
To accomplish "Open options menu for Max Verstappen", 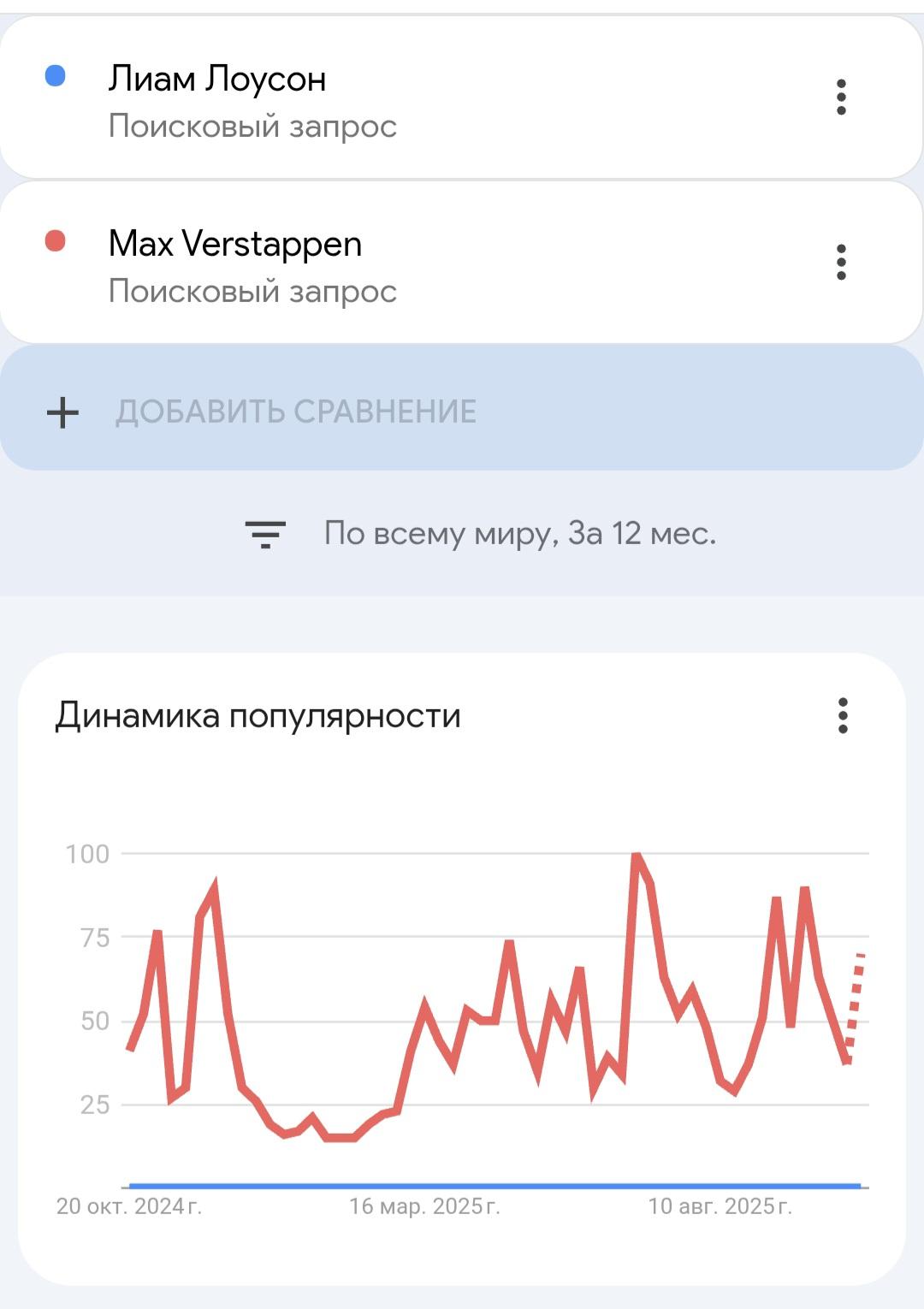I will (x=841, y=263).
